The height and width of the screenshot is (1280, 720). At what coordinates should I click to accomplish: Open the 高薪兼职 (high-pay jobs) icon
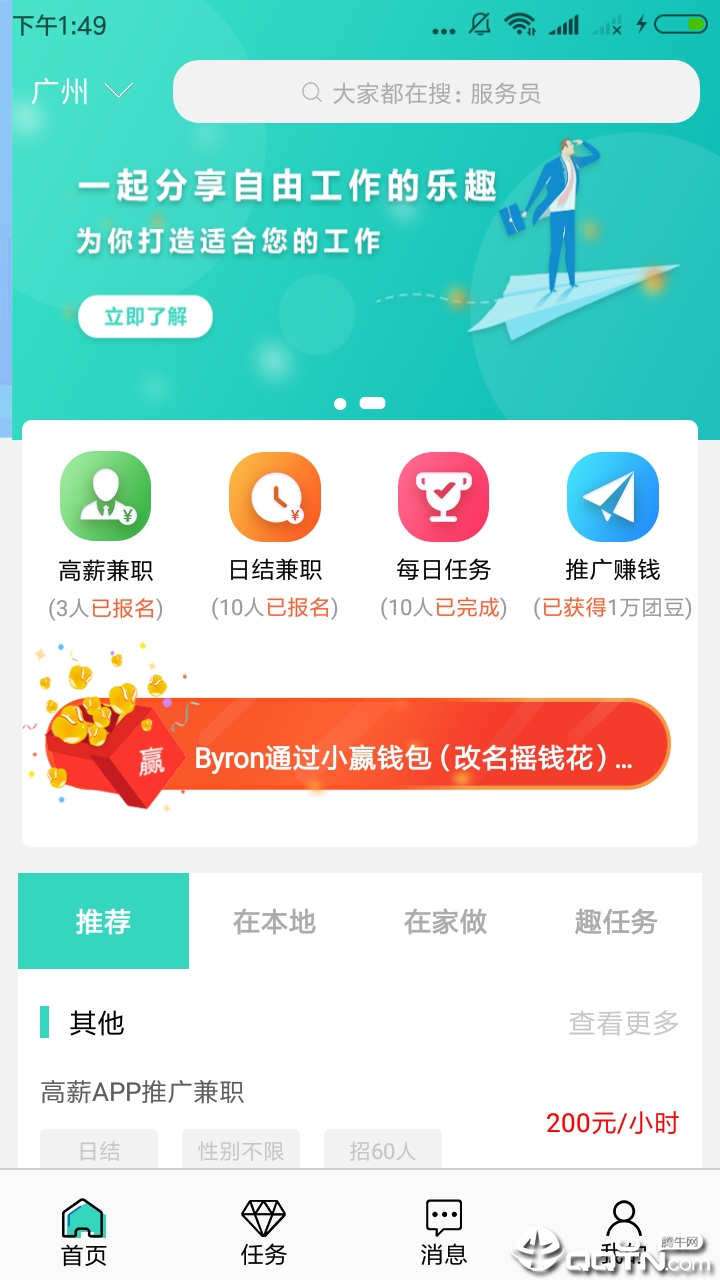tap(105, 495)
